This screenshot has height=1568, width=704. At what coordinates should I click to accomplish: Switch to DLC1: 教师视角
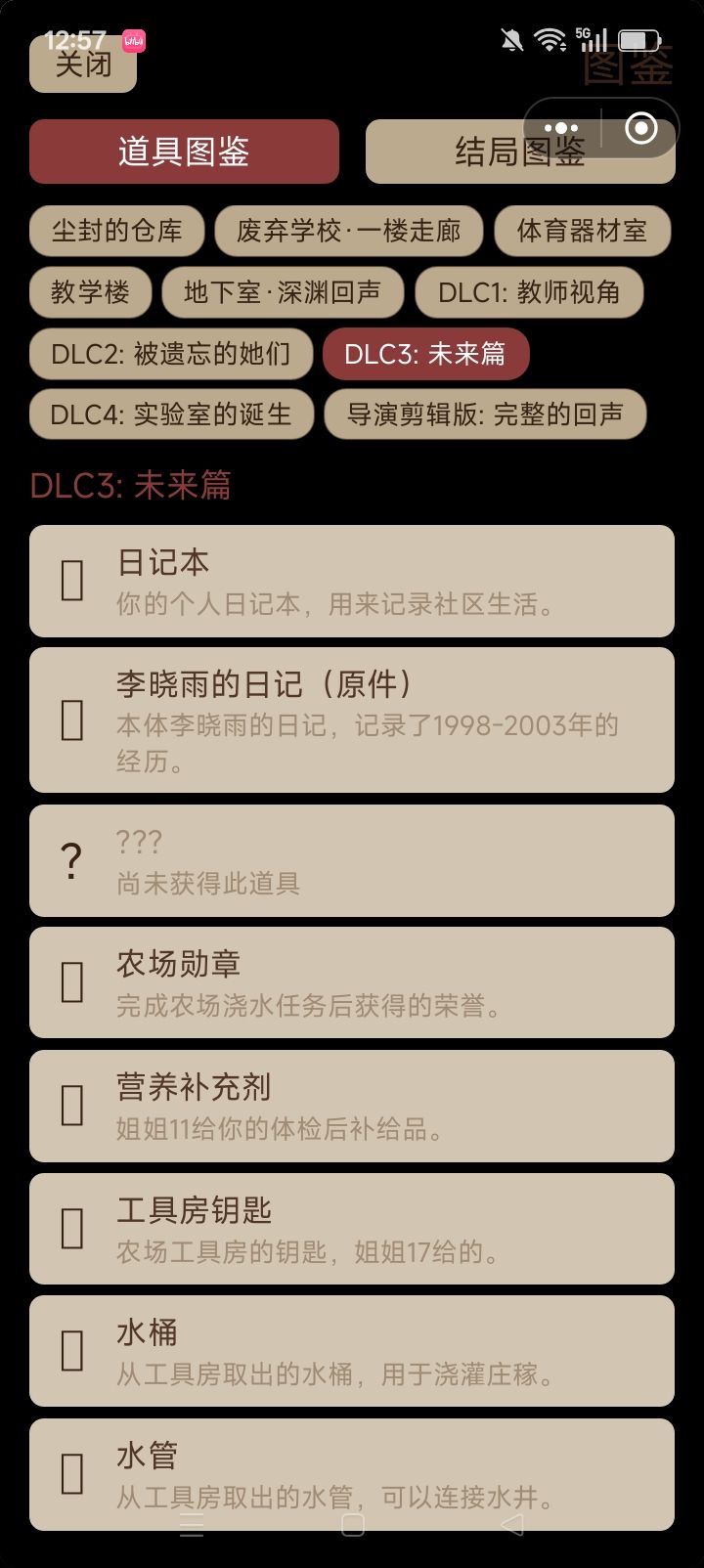click(x=529, y=292)
